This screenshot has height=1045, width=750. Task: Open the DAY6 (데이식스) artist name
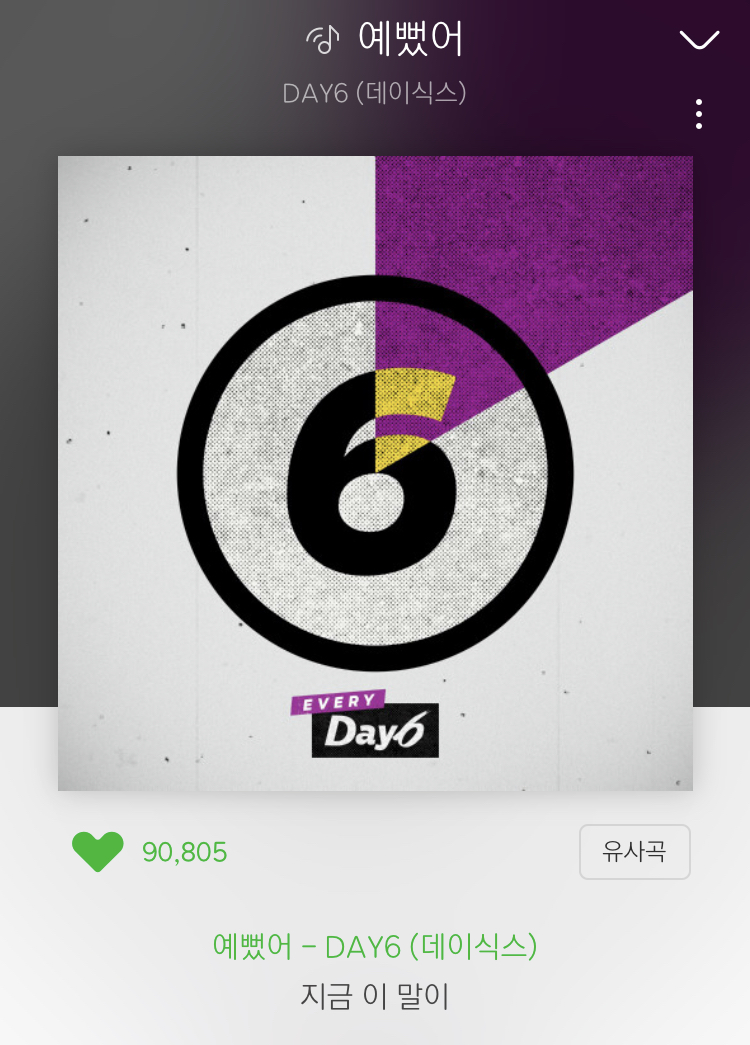pyautogui.click(x=374, y=94)
